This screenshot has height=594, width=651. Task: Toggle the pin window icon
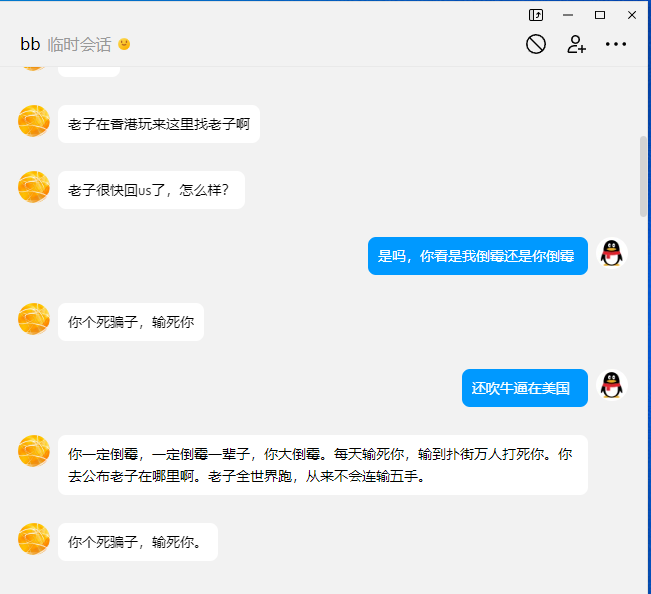pos(536,15)
